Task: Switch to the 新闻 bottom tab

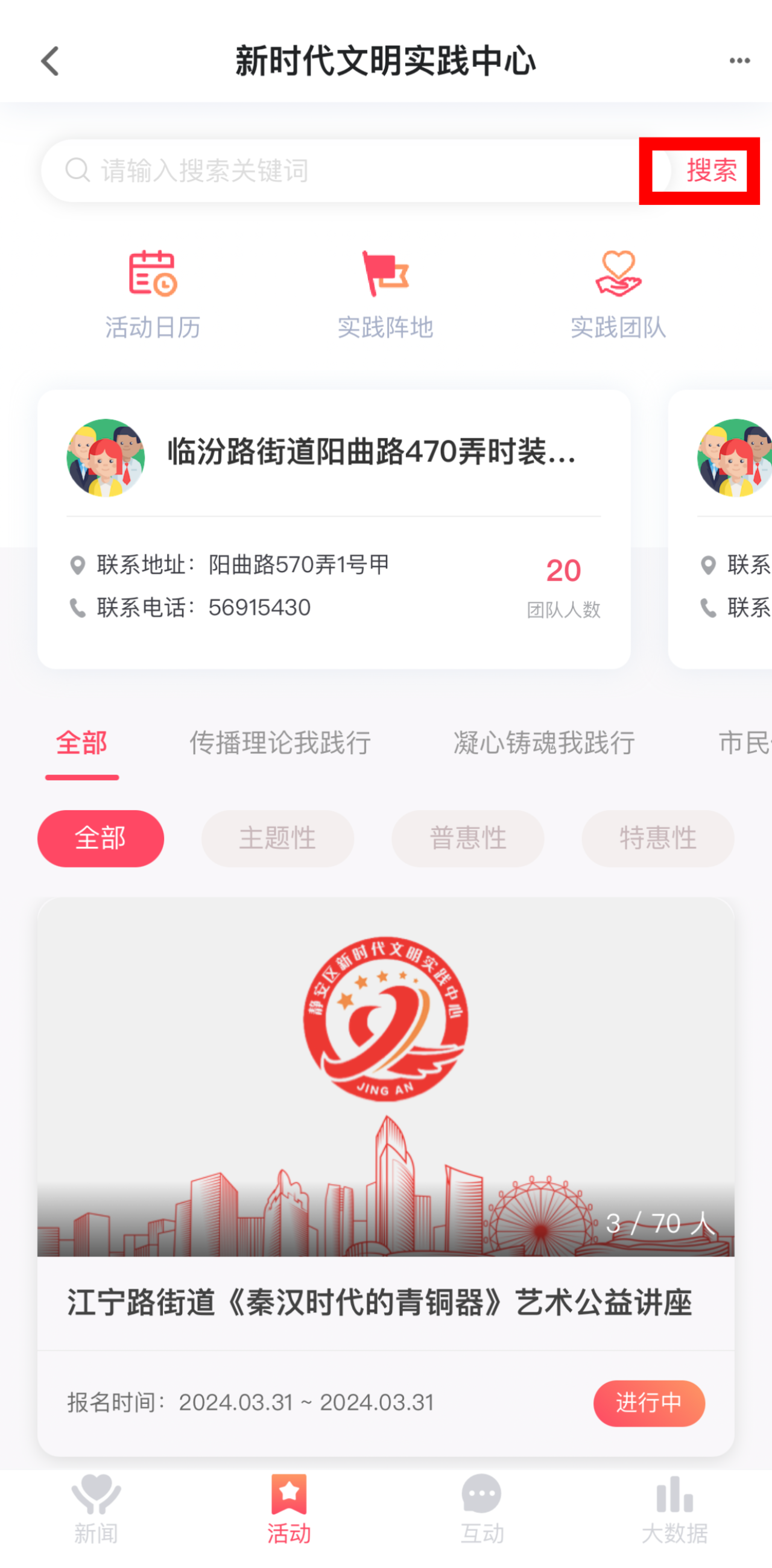Action: pyautogui.click(x=96, y=1510)
